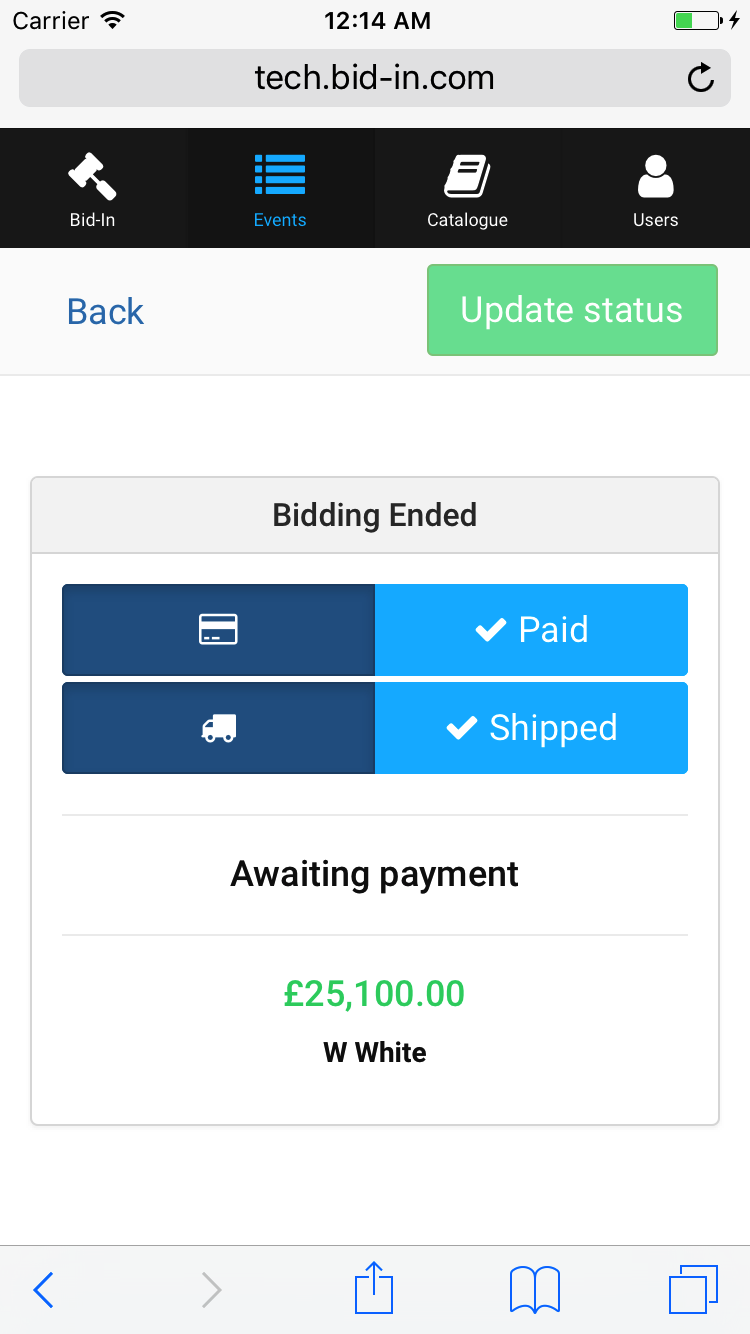Open the Bid-In gavel tab
The image size is (750, 1334).
pyautogui.click(x=93, y=188)
